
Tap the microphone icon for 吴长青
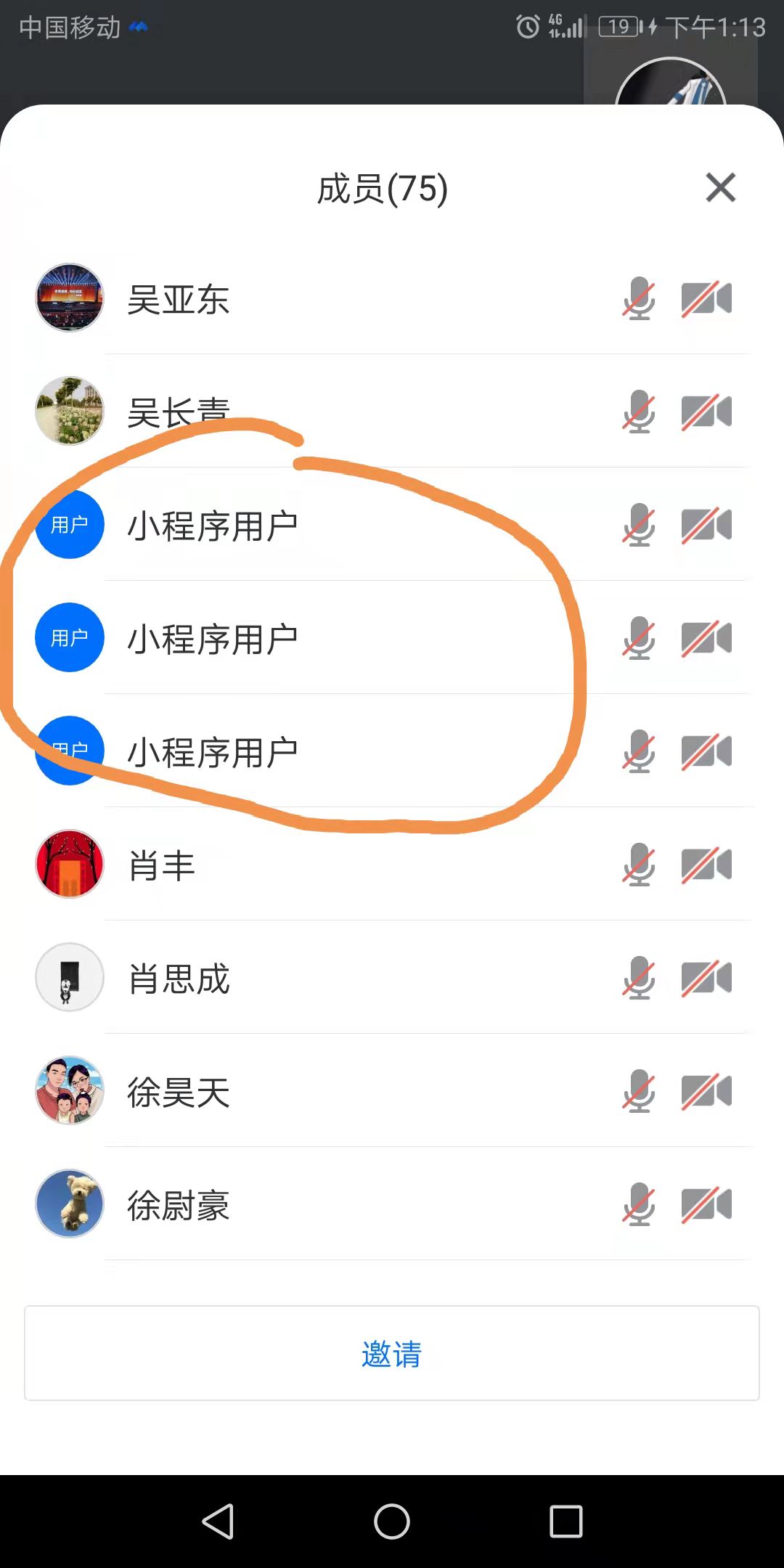[x=639, y=412]
